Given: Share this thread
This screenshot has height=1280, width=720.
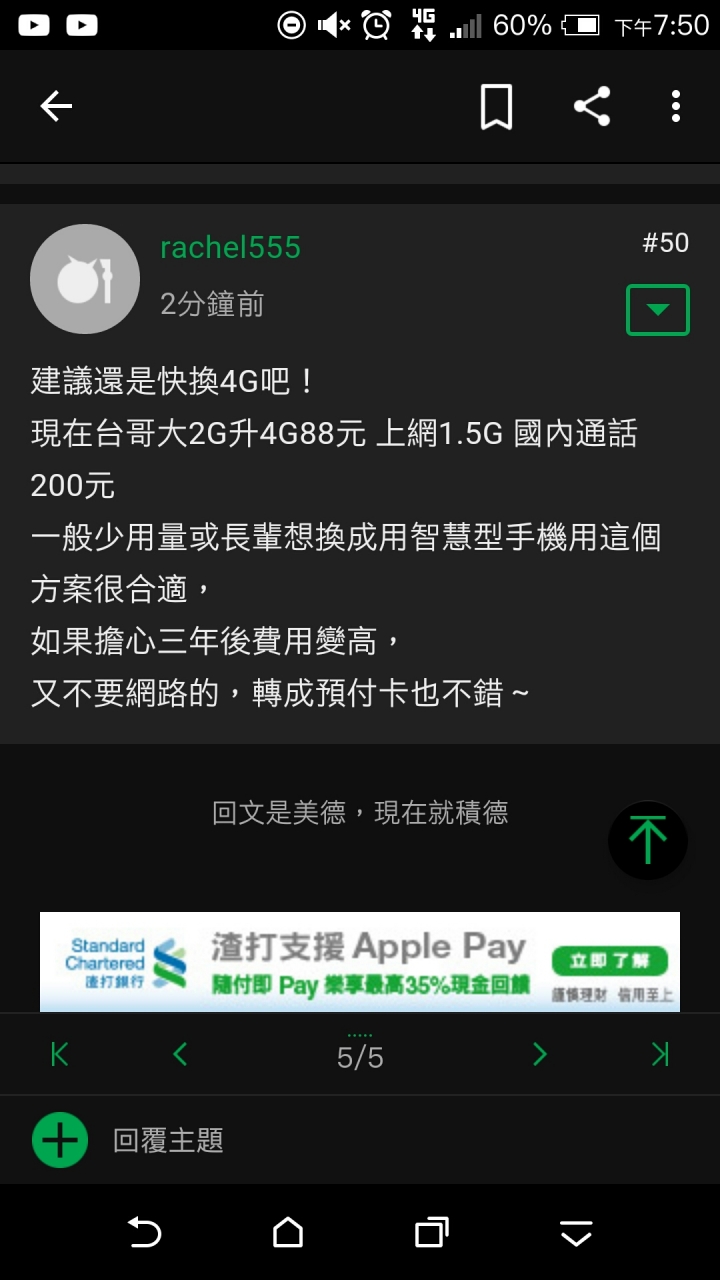Looking at the screenshot, I should (x=592, y=106).
